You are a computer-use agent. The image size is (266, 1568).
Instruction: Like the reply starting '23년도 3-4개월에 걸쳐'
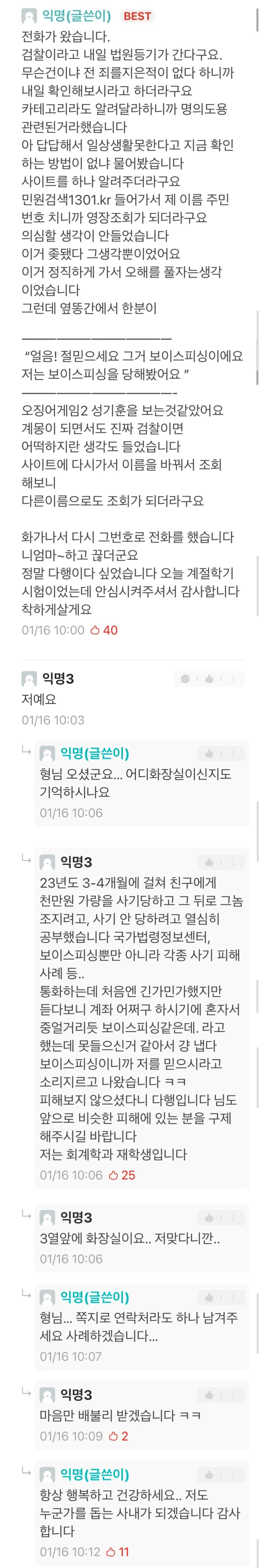click(209, 862)
